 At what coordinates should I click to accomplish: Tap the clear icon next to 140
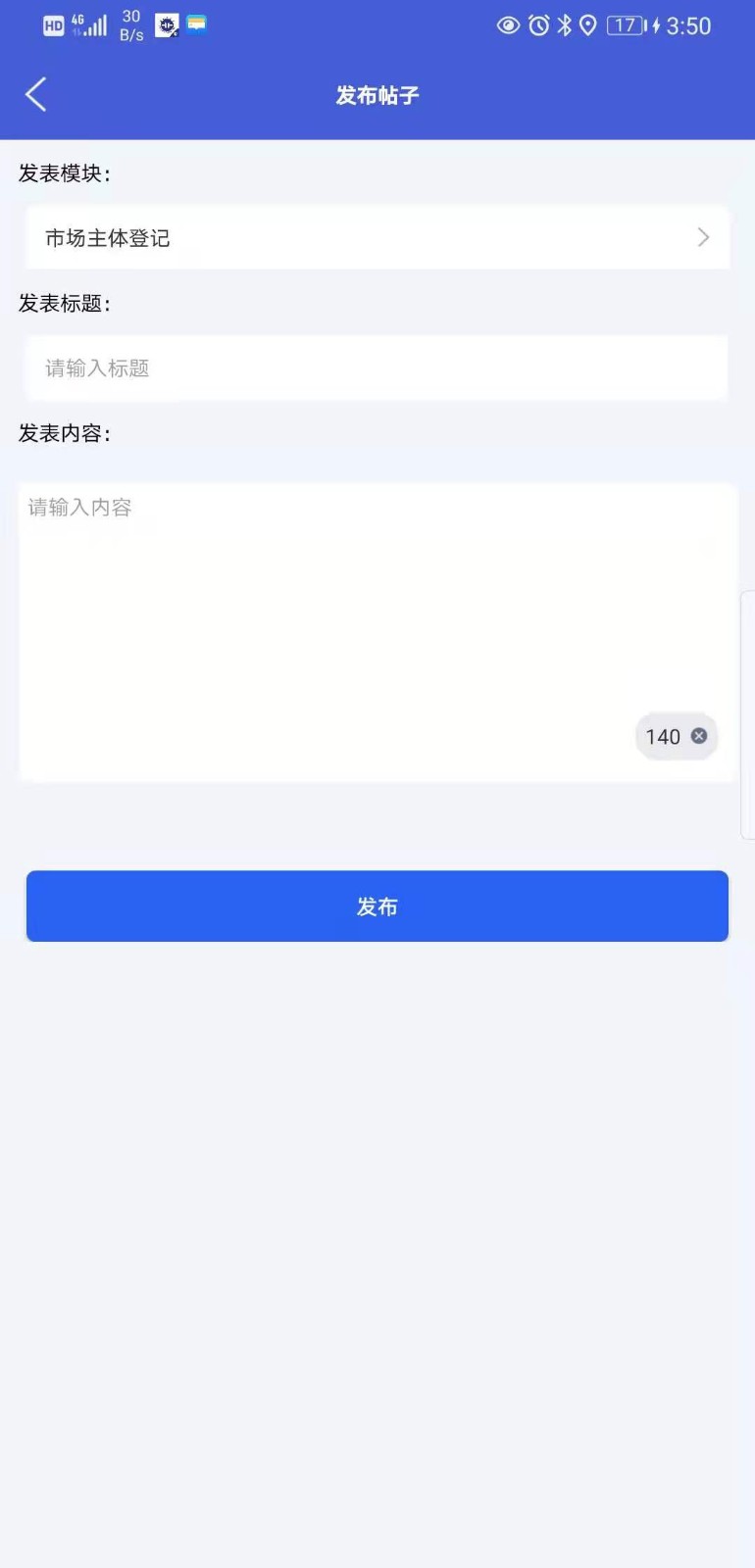point(698,736)
